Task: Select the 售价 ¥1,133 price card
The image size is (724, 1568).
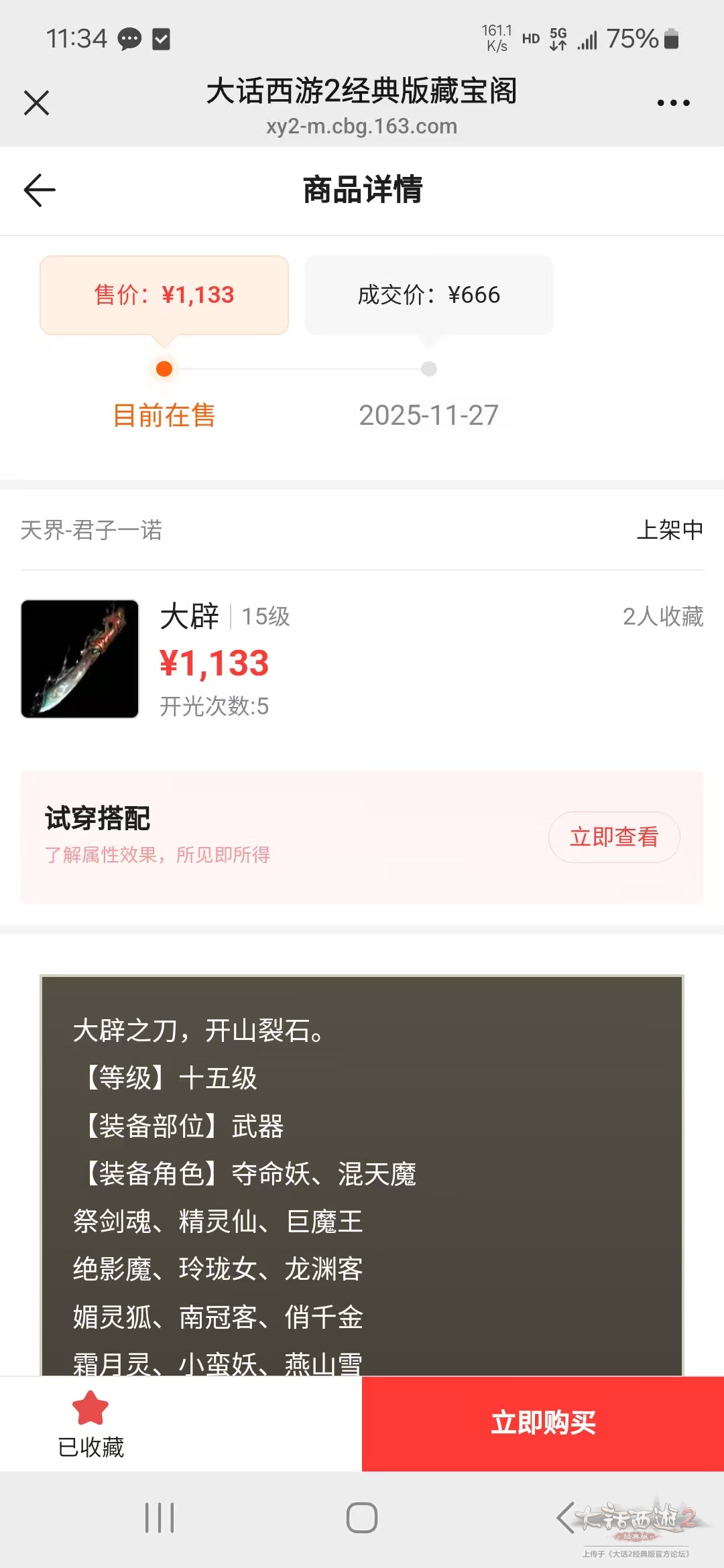Action: [x=164, y=295]
